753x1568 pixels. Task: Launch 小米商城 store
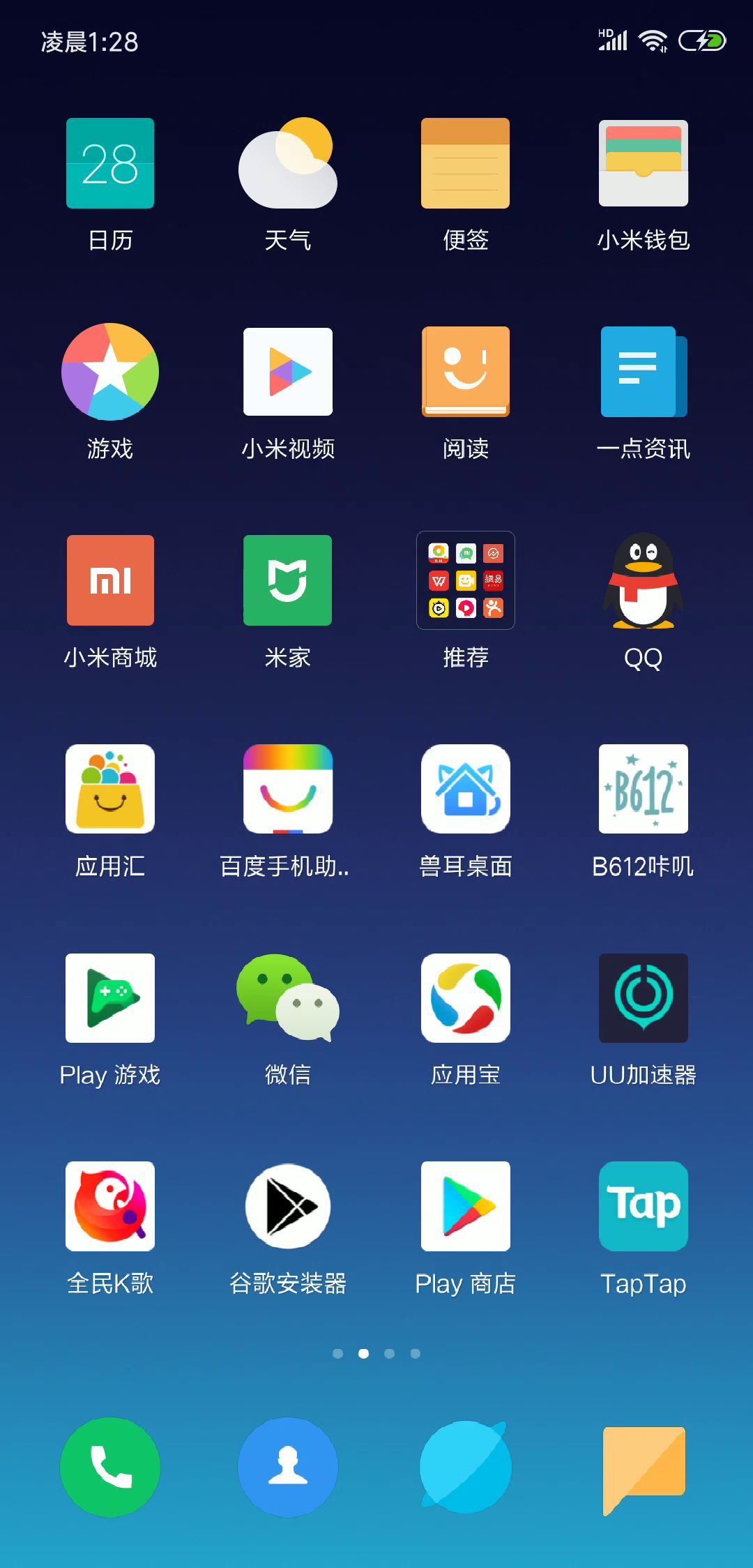pos(110,580)
